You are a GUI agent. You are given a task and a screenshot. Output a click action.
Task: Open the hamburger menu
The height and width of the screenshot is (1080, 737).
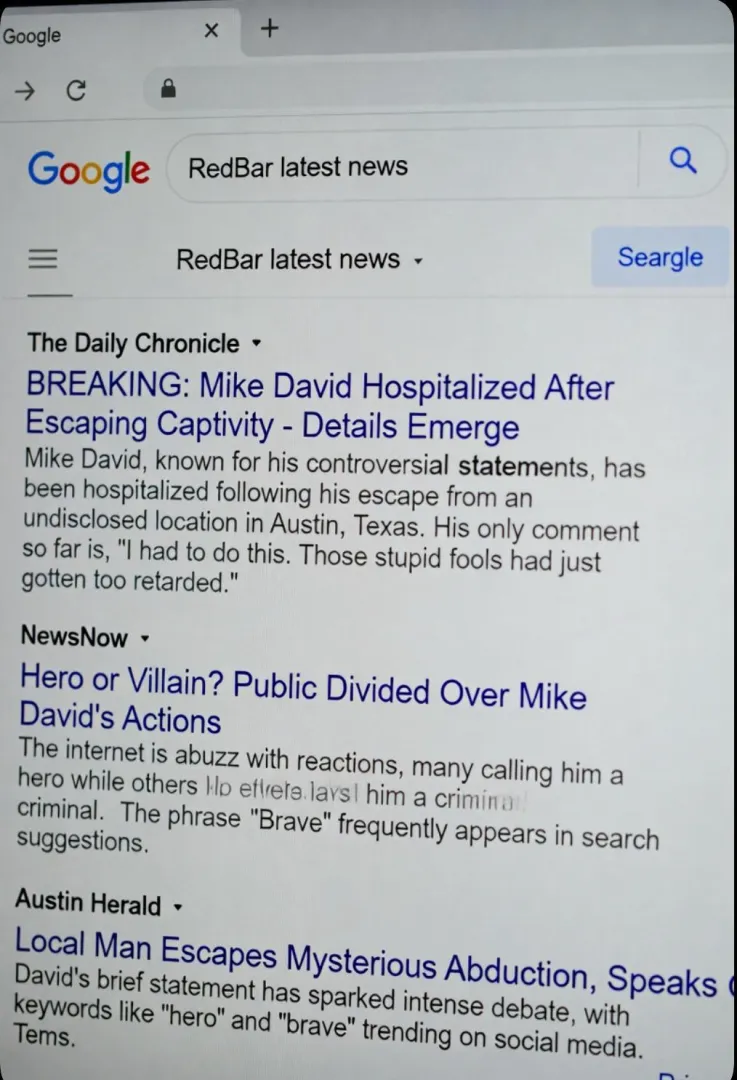42,259
